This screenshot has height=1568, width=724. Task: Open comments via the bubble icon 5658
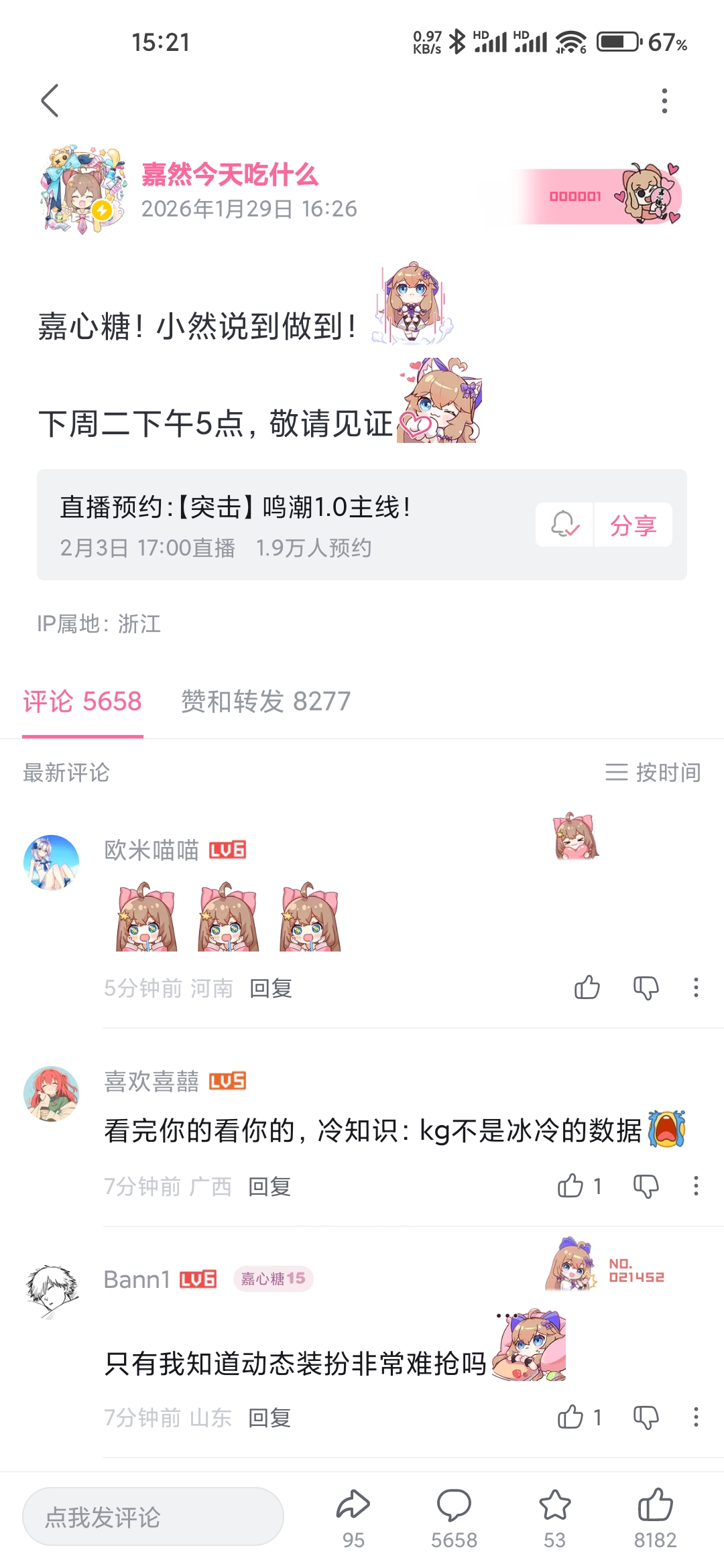[454, 1518]
